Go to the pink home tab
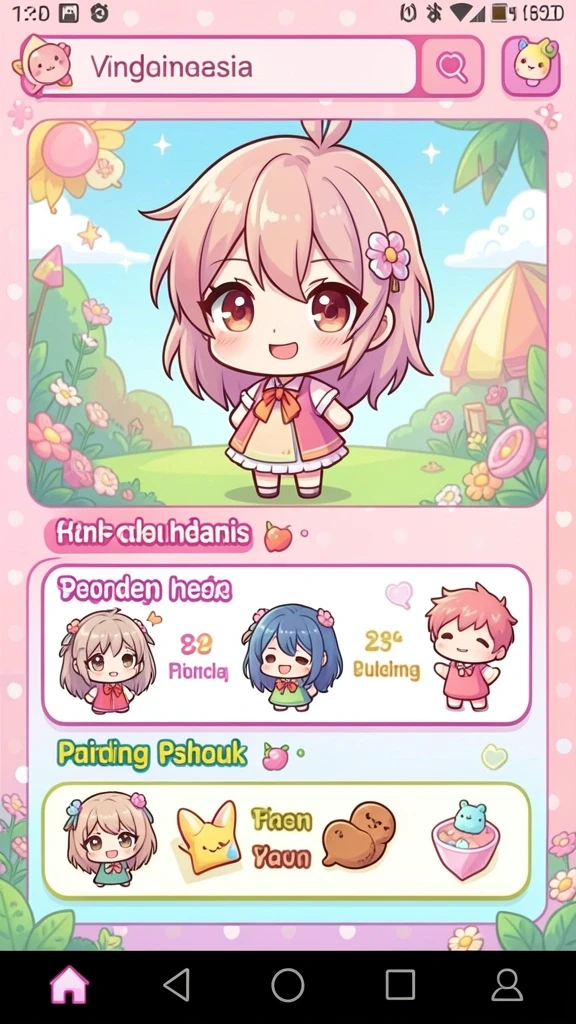The height and width of the screenshot is (1024, 576). click(69, 985)
